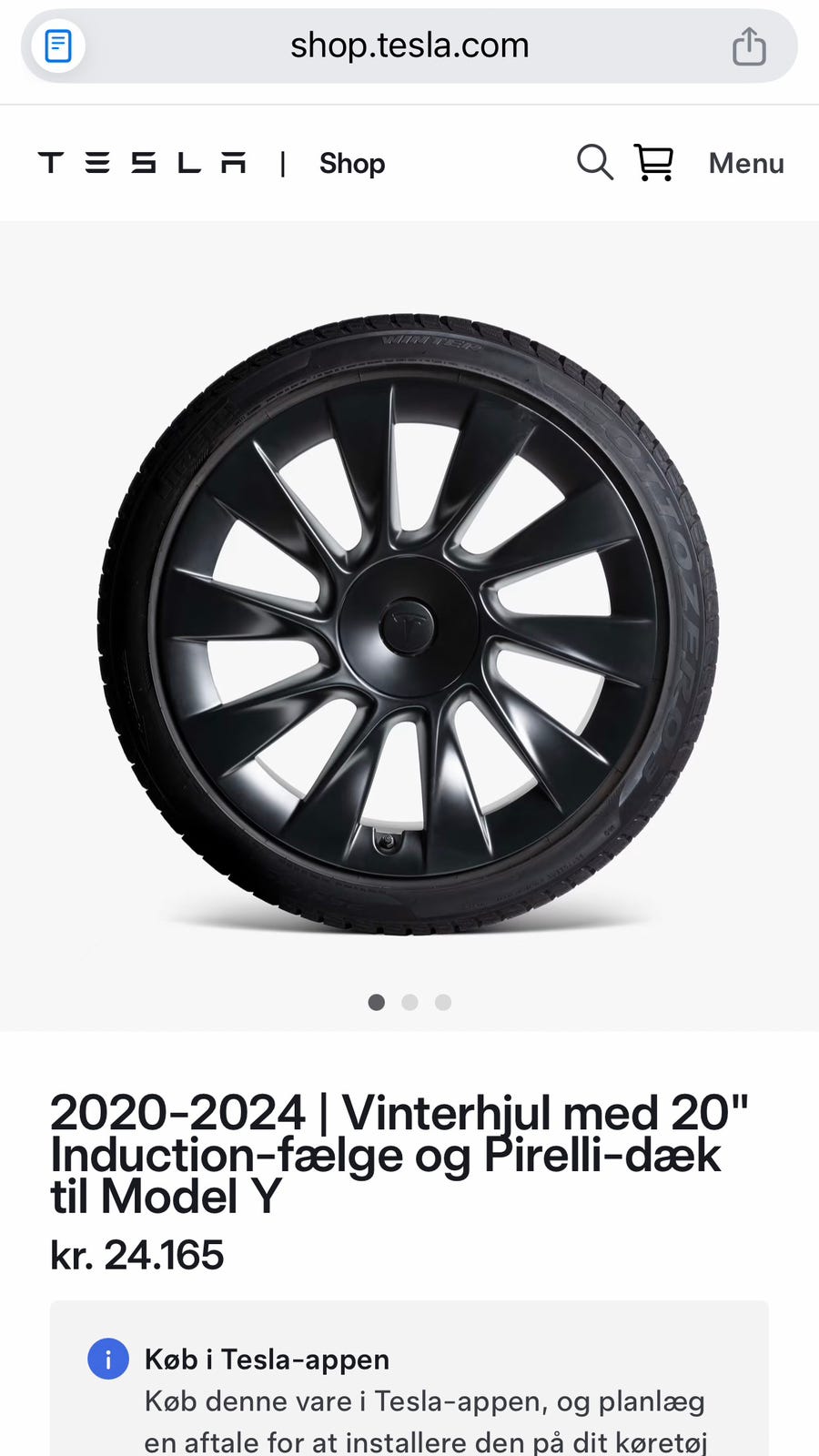
Task: Search the Tesla shop
Action: [595, 163]
